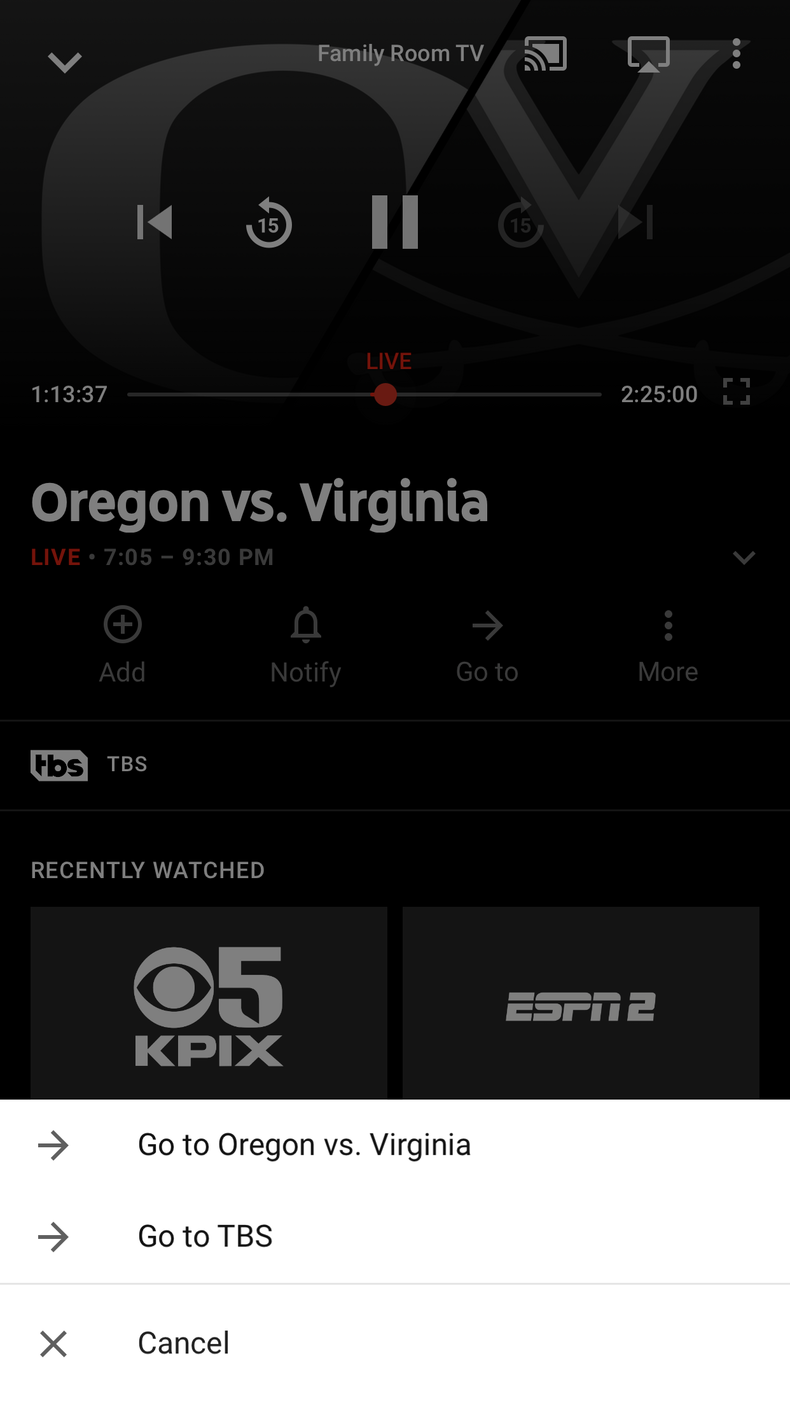The image size is (790, 1405).
Task: Open the KPIX 5 recently watched tile
Action: point(209,1003)
